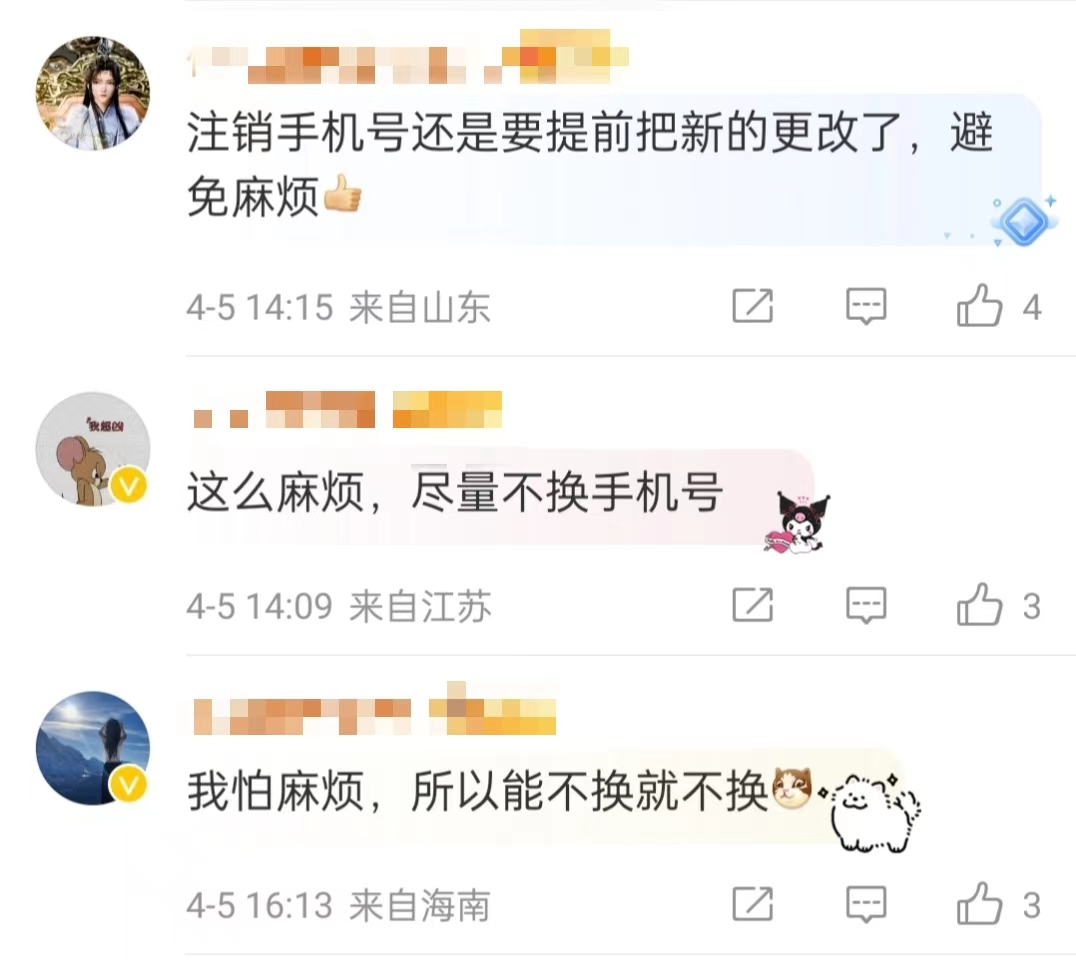The image size is (1076, 964).
Task: View profile of the 海南 commenter's avatar
Action: [92, 748]
